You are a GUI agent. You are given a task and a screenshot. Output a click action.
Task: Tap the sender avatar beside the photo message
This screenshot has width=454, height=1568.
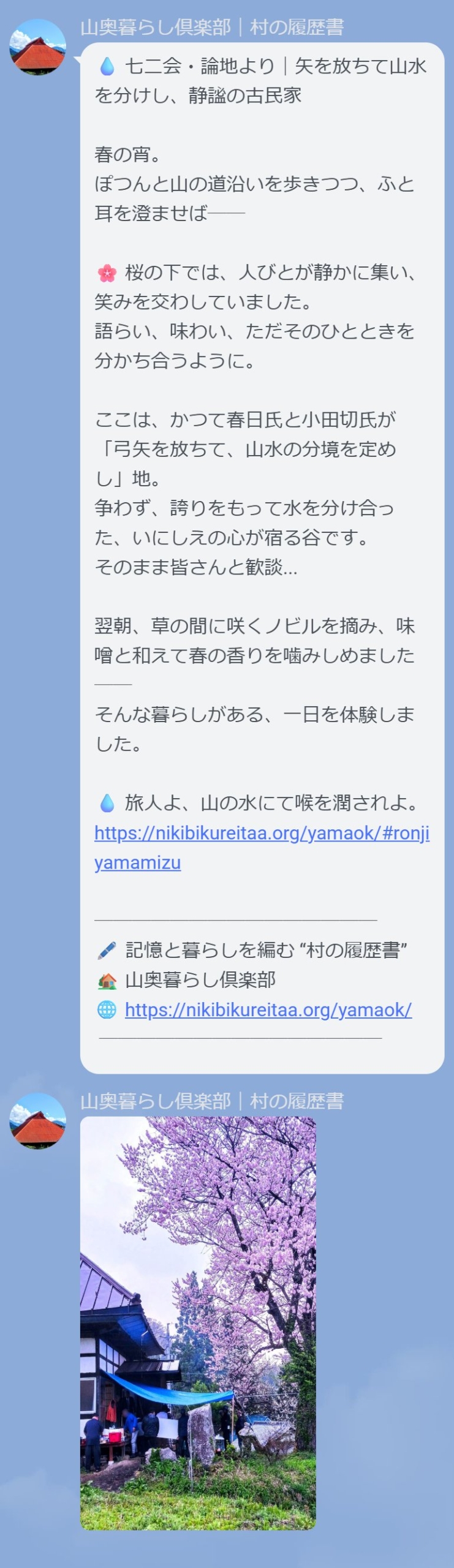click(37, 1121)
